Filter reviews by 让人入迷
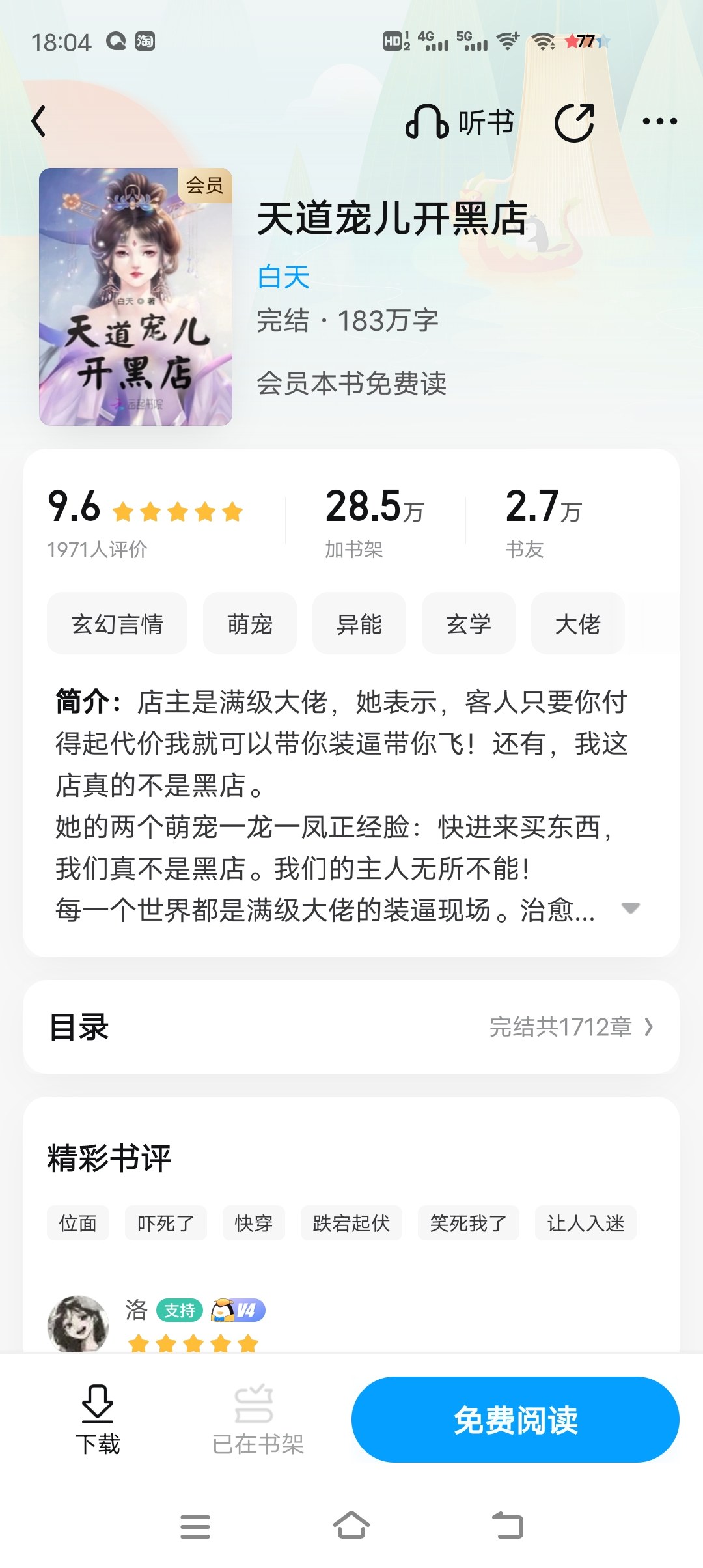 pyautogui.click(x=586, y=1223)
